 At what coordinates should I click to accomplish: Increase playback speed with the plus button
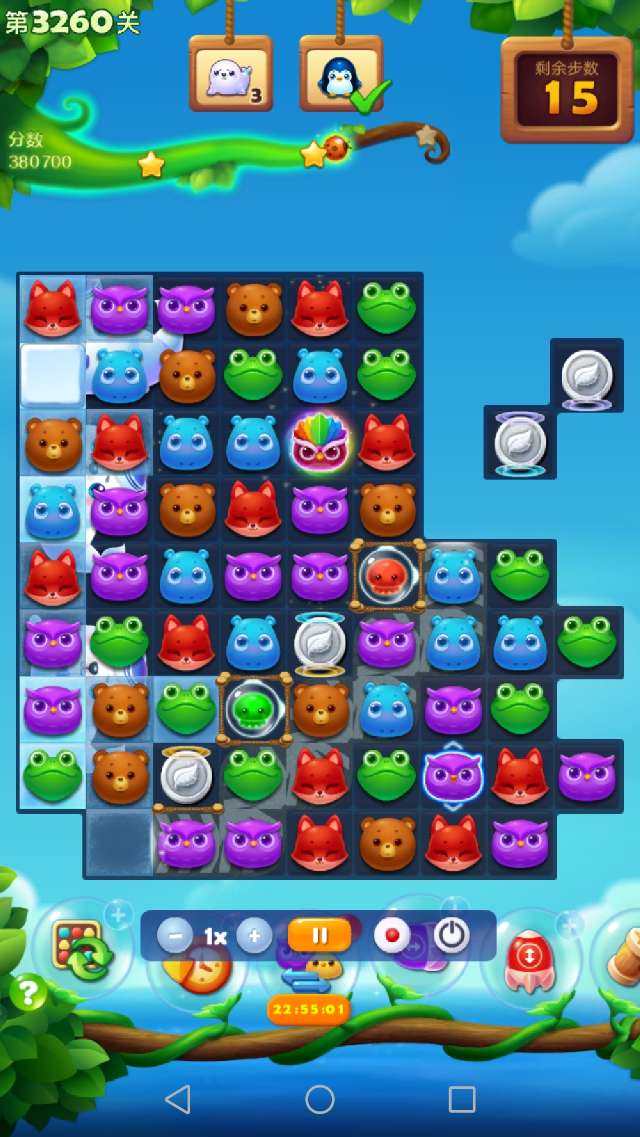[x=254, y=936]
